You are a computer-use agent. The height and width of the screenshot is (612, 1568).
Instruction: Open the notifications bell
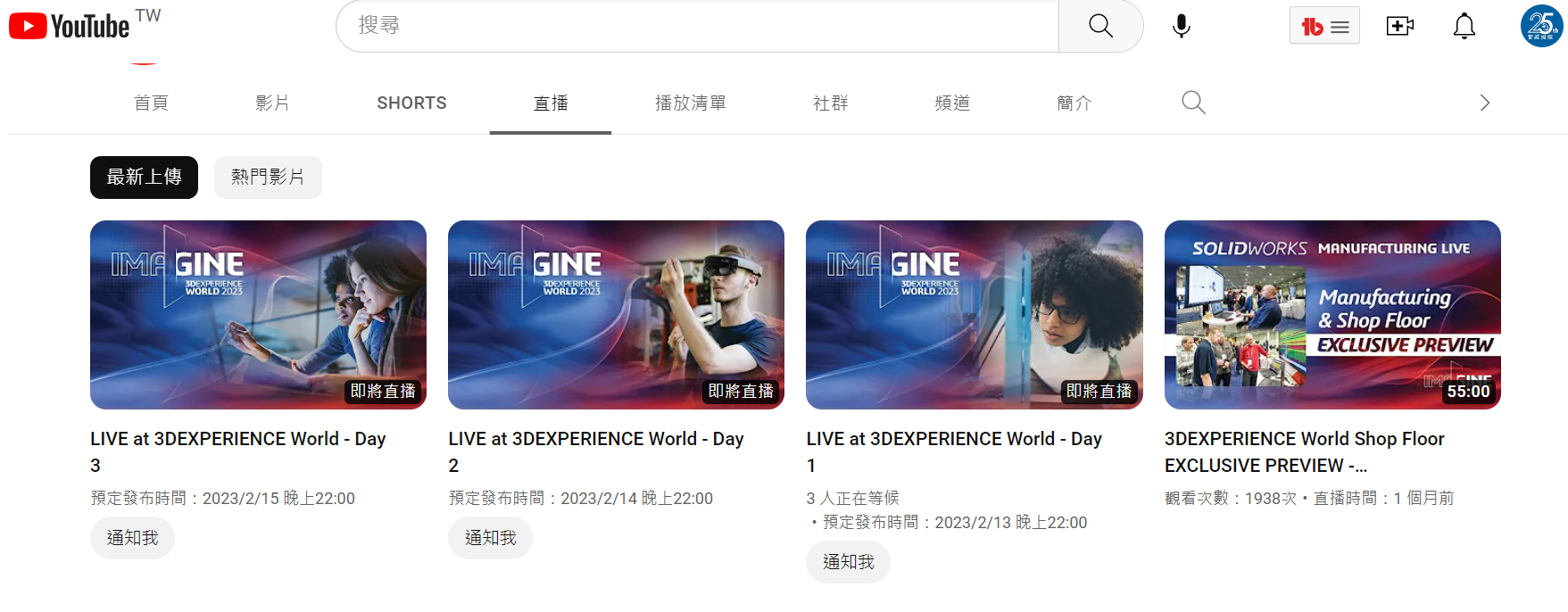pos(1464,26)
